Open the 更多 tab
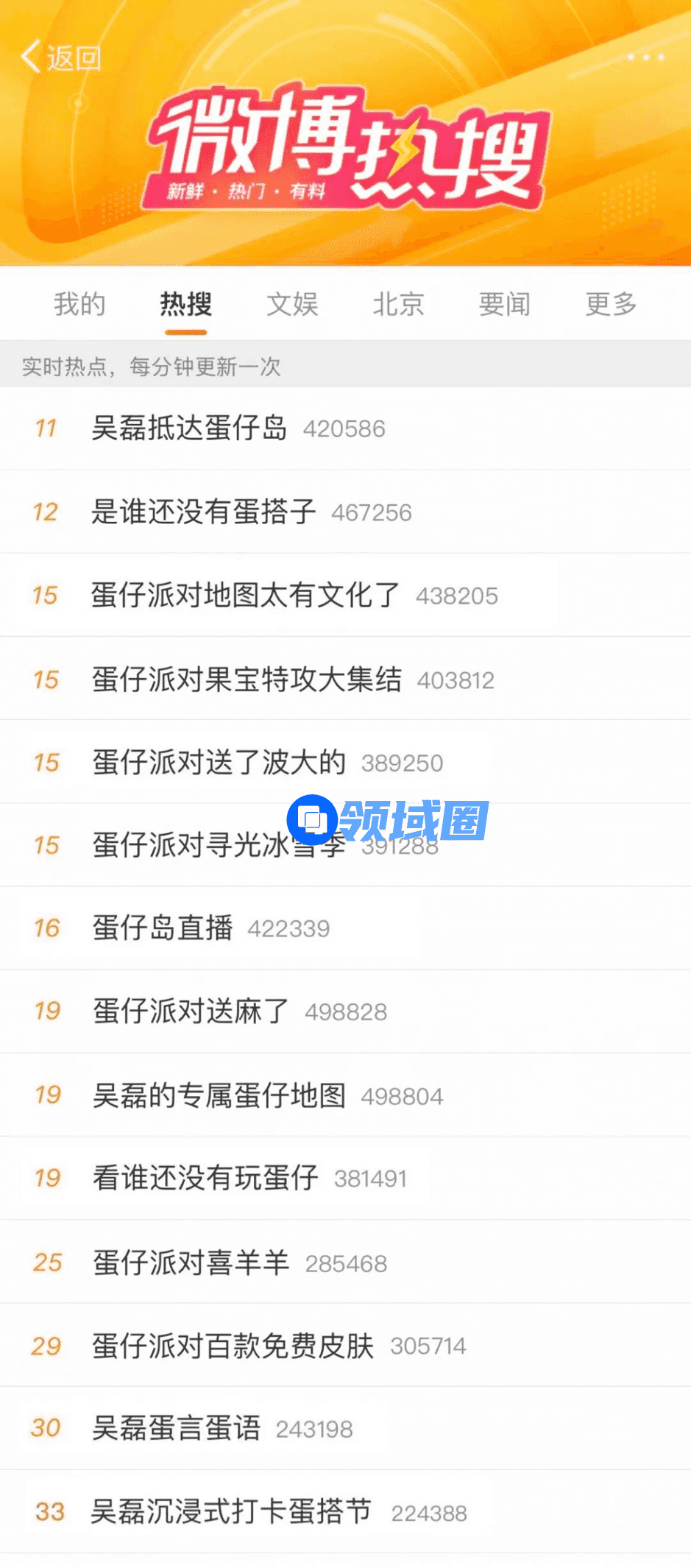Viewport: 691px width, 1568px height. click(x=610, y=304)
